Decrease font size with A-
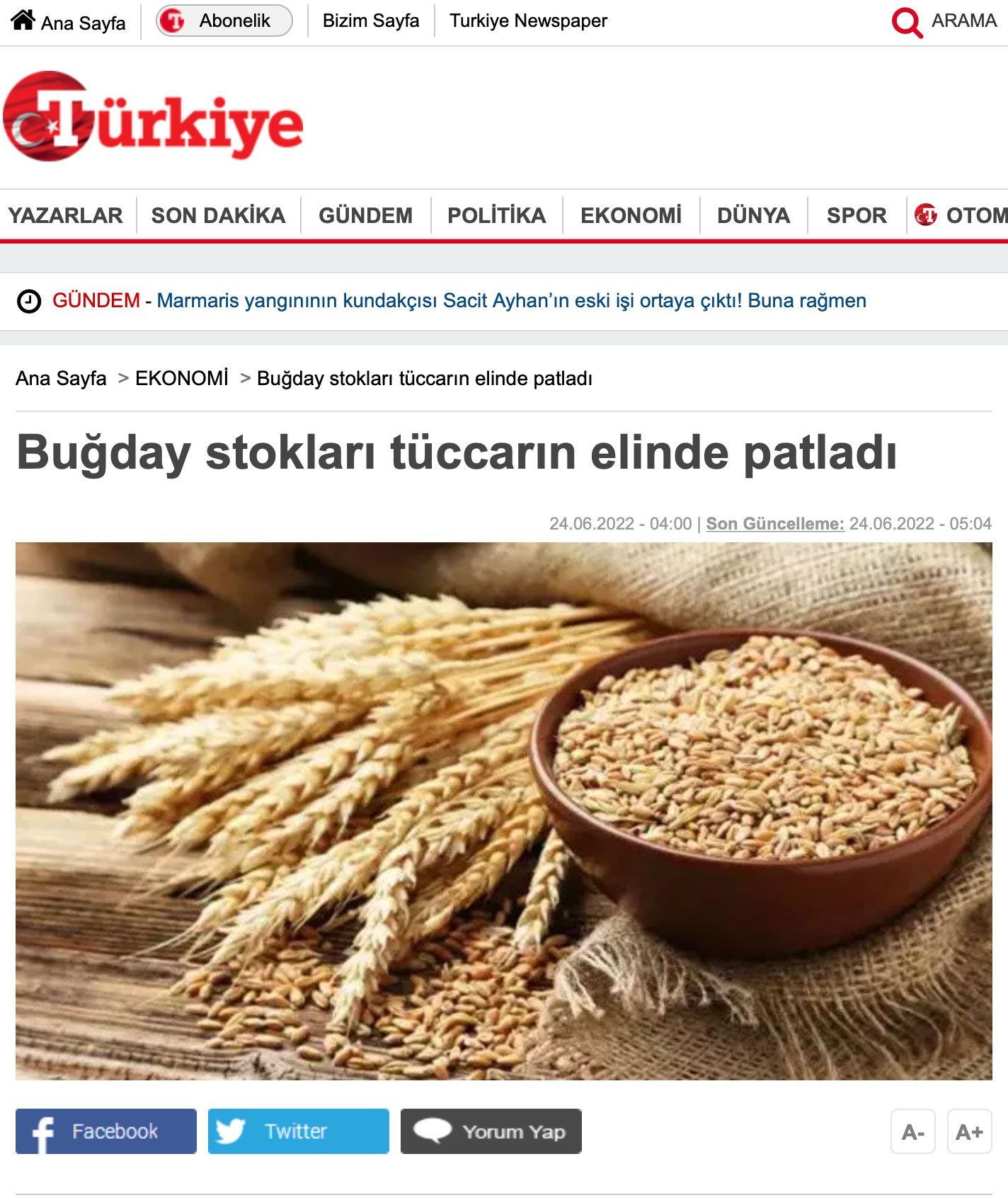Viewport: 1008px width, 1200px height. point(912,1132)
